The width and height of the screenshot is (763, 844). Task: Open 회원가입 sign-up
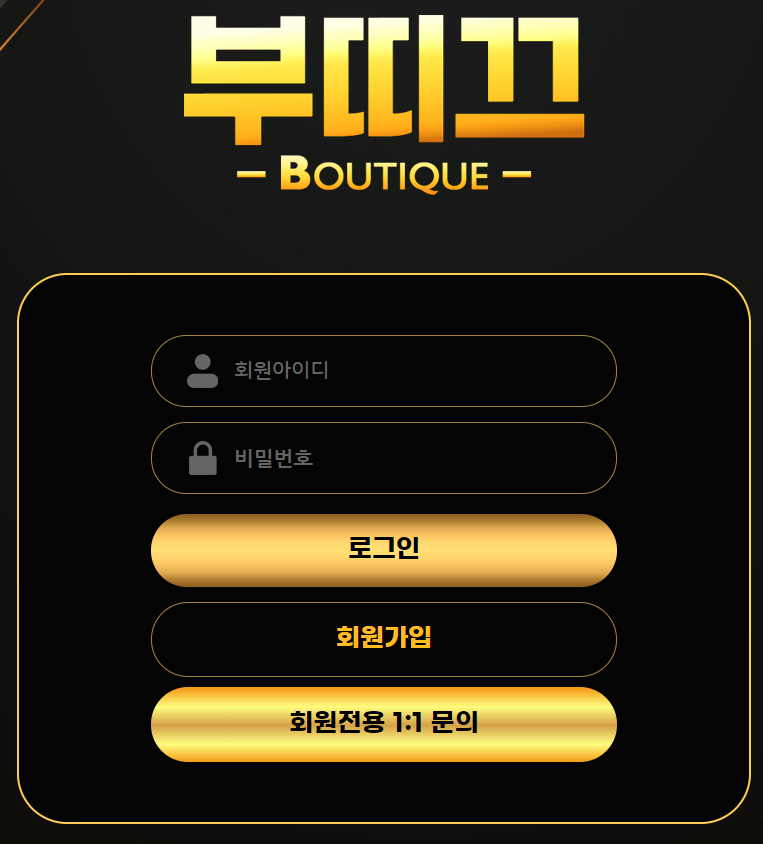383,639
